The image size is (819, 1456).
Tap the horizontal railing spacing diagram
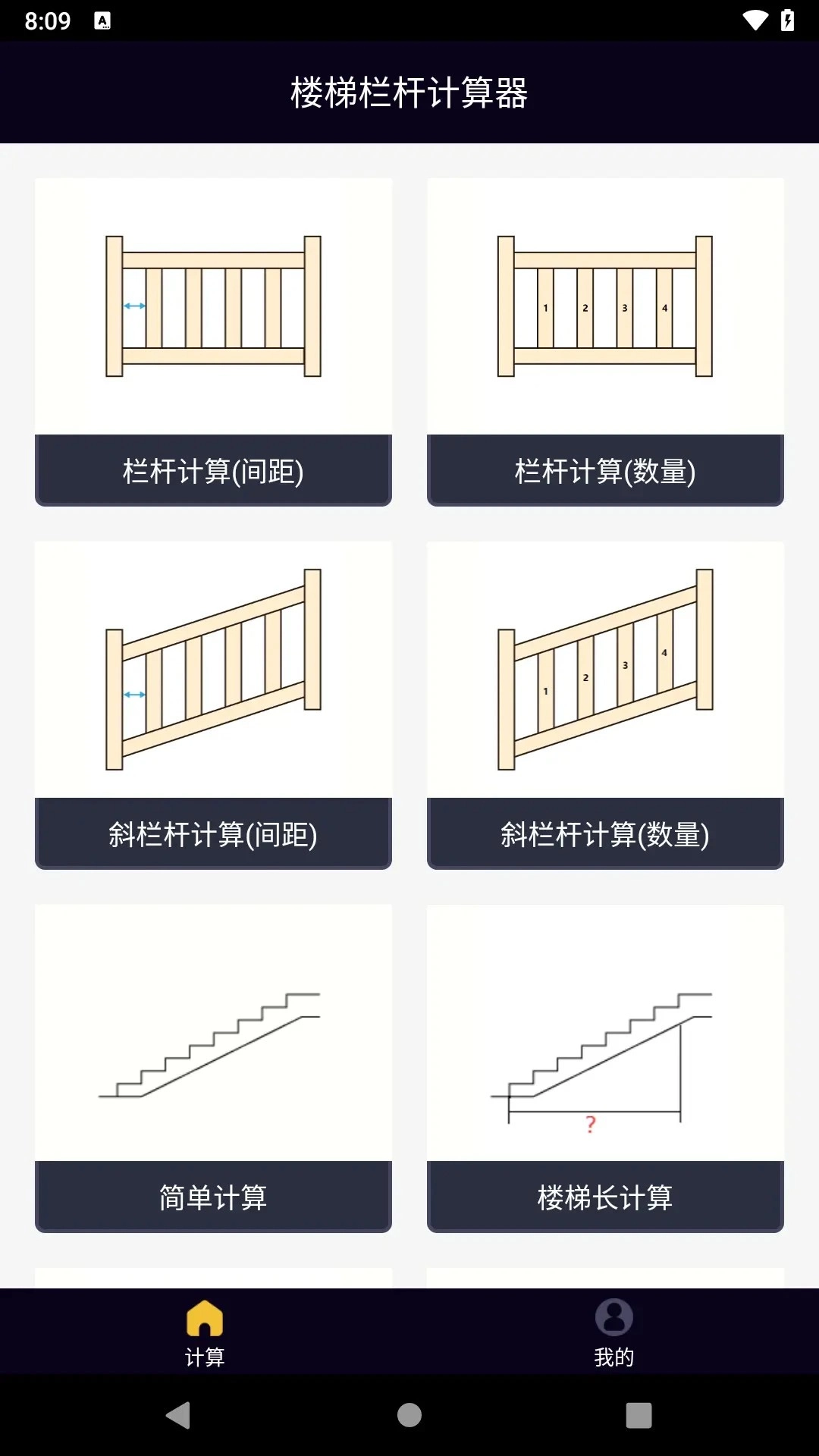click(x=213, y=303)
